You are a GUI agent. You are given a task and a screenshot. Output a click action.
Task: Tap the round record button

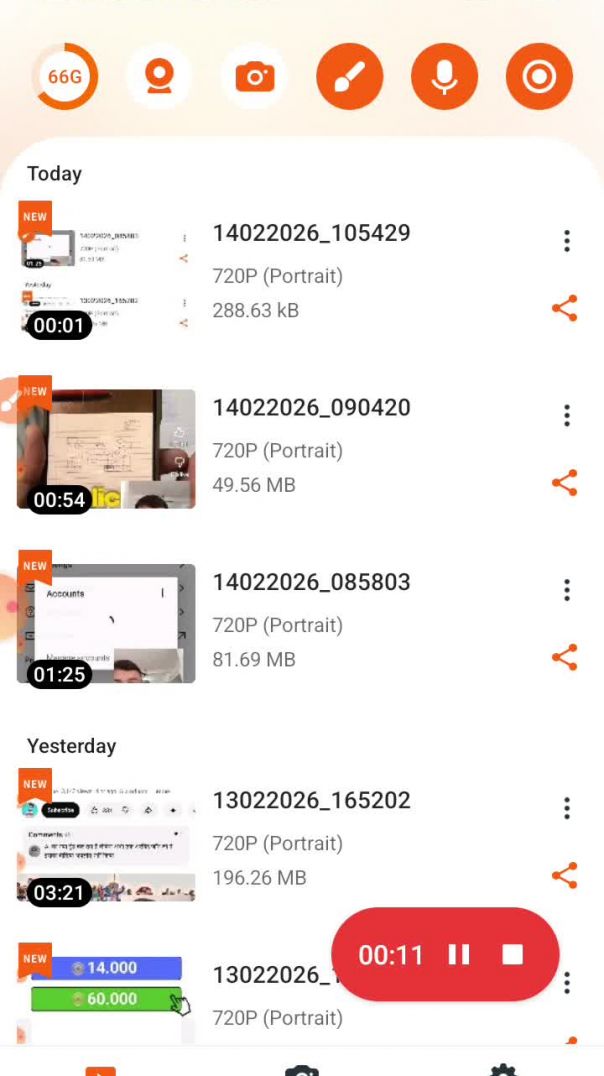[539, 77]
